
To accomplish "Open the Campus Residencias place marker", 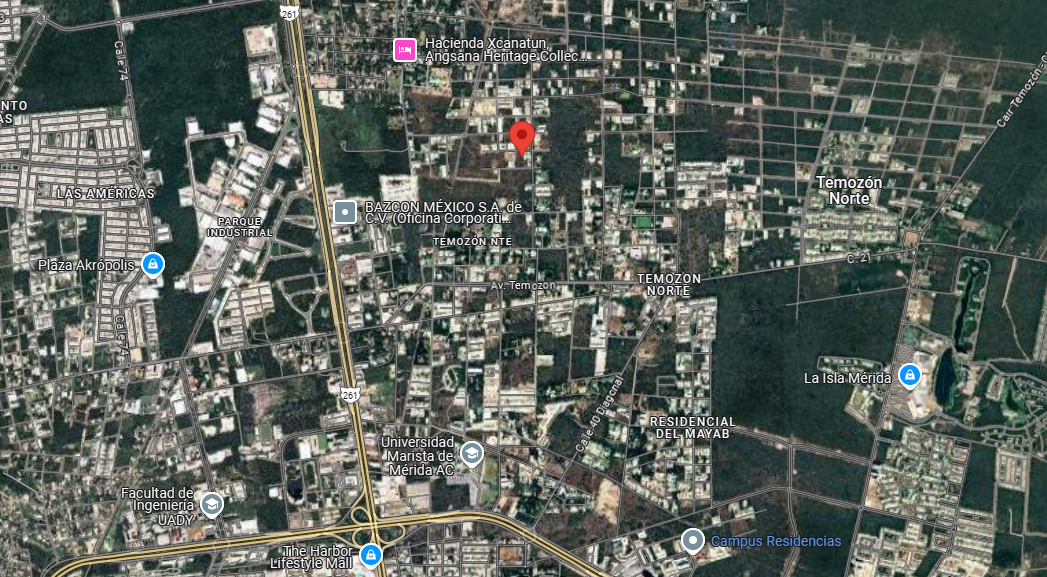I will click(x=692, y=541).
